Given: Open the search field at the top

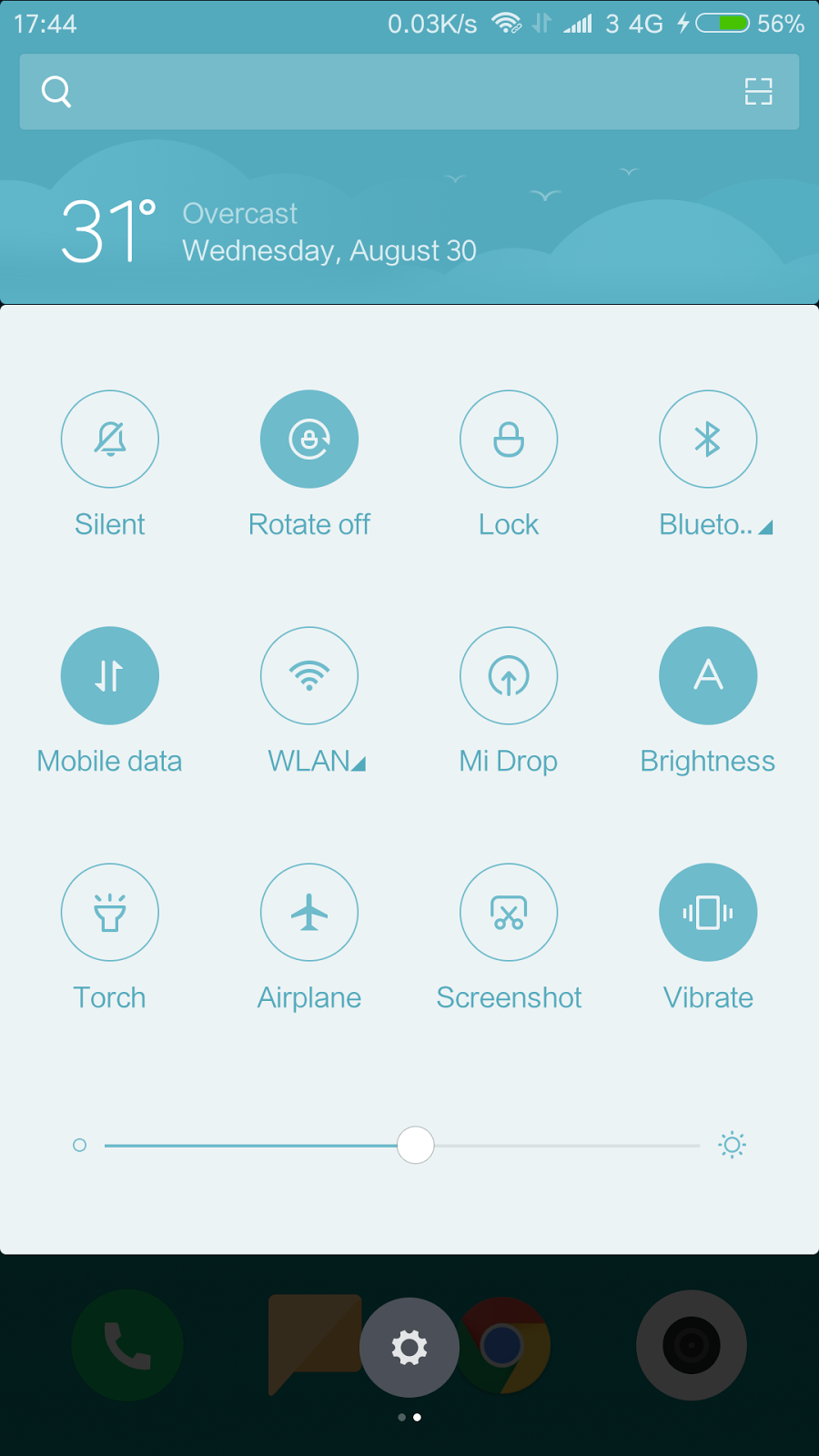Looking at the screenshot, I should tap(391, 92).
